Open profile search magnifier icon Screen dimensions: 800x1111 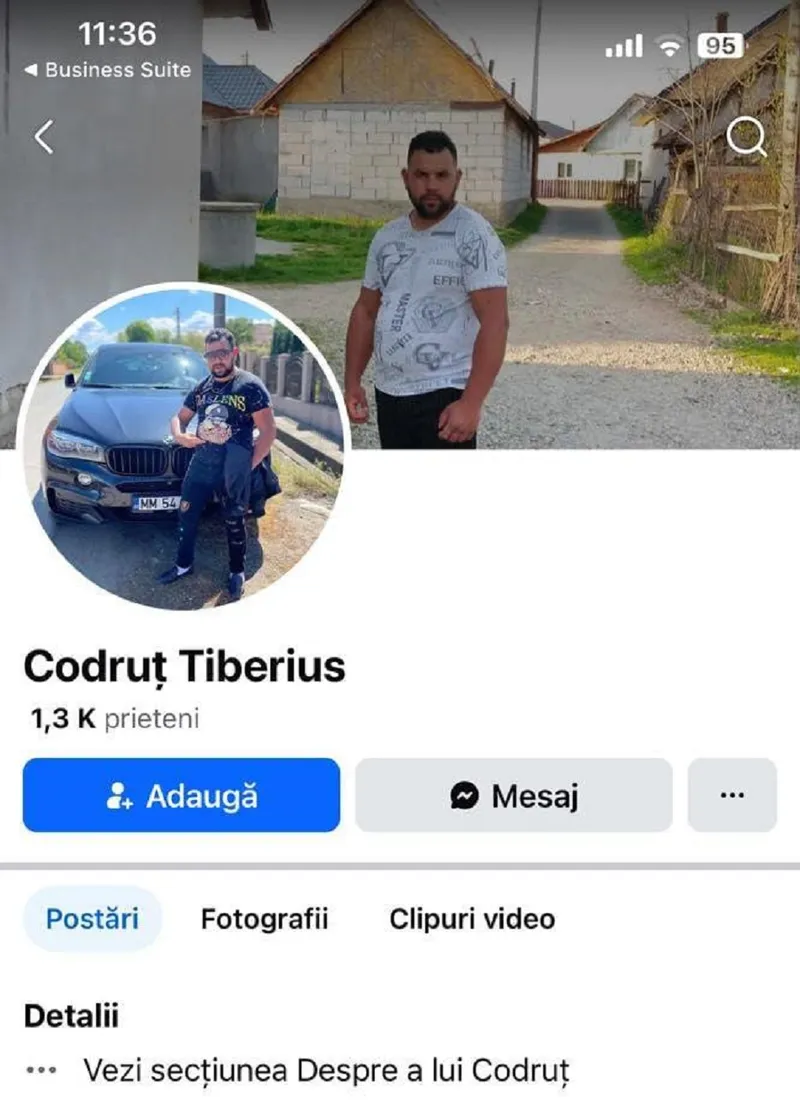746,137
